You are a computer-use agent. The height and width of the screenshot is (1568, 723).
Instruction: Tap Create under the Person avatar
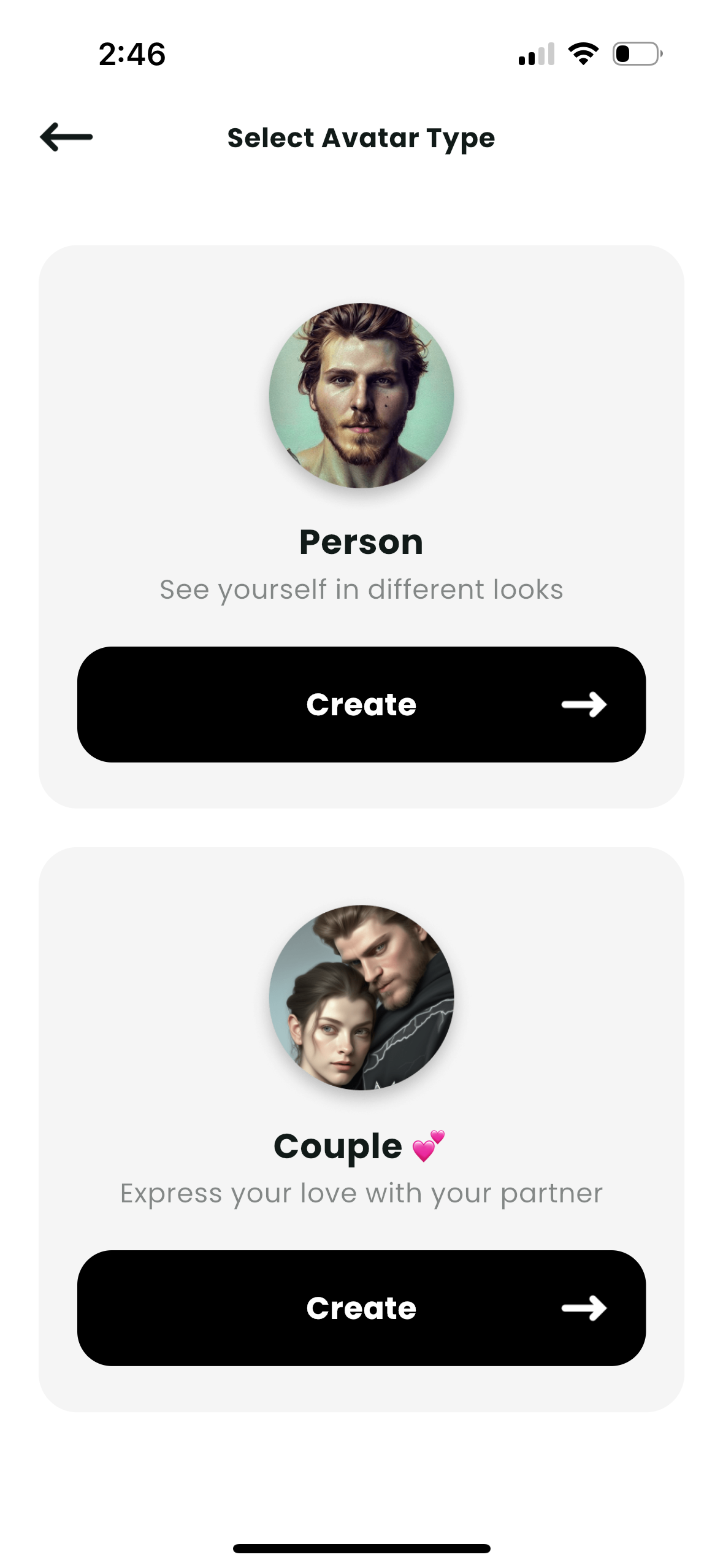(x=361, y=704)
